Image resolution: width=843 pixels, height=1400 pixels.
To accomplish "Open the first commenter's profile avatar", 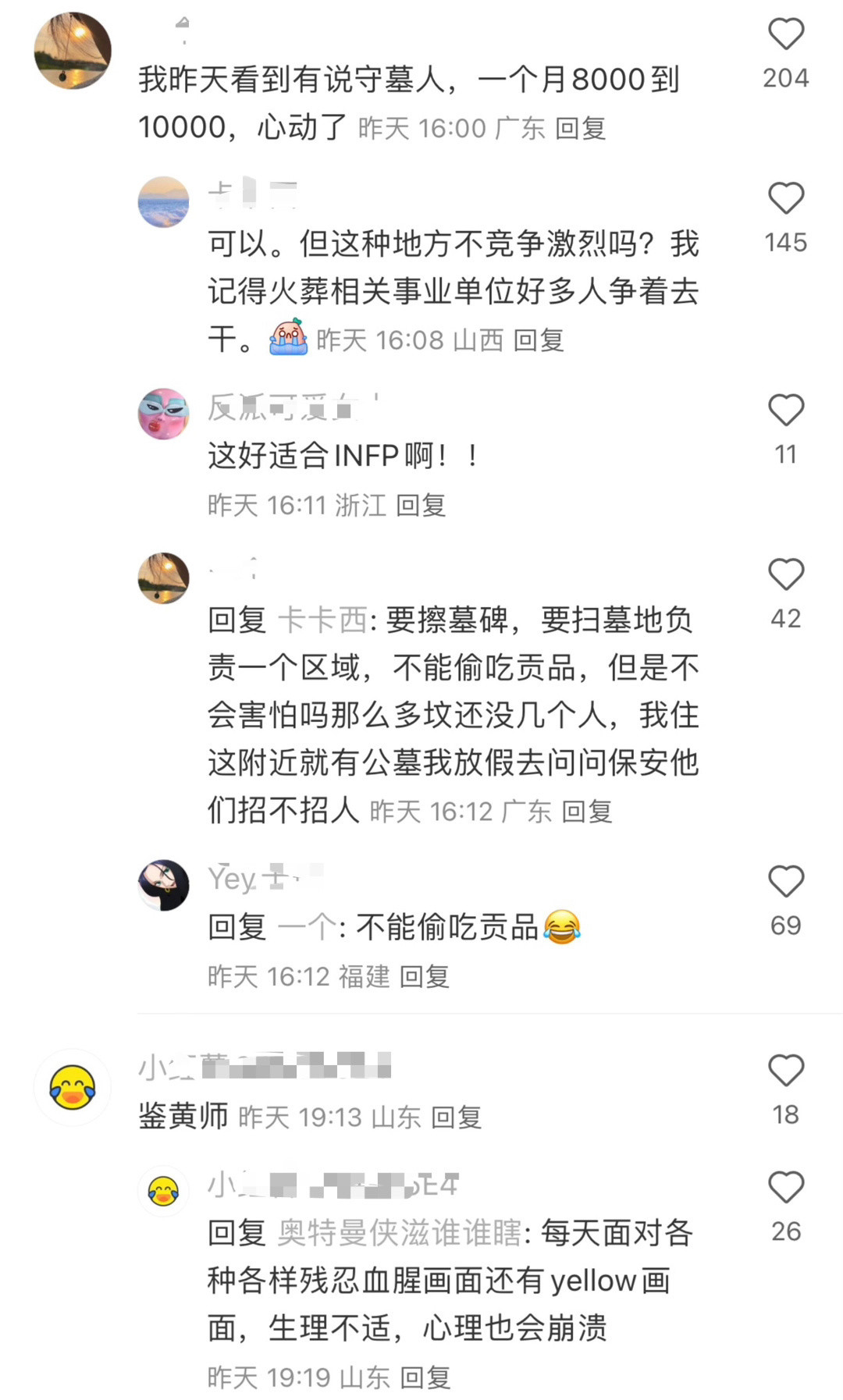I will tap(74, 50).
